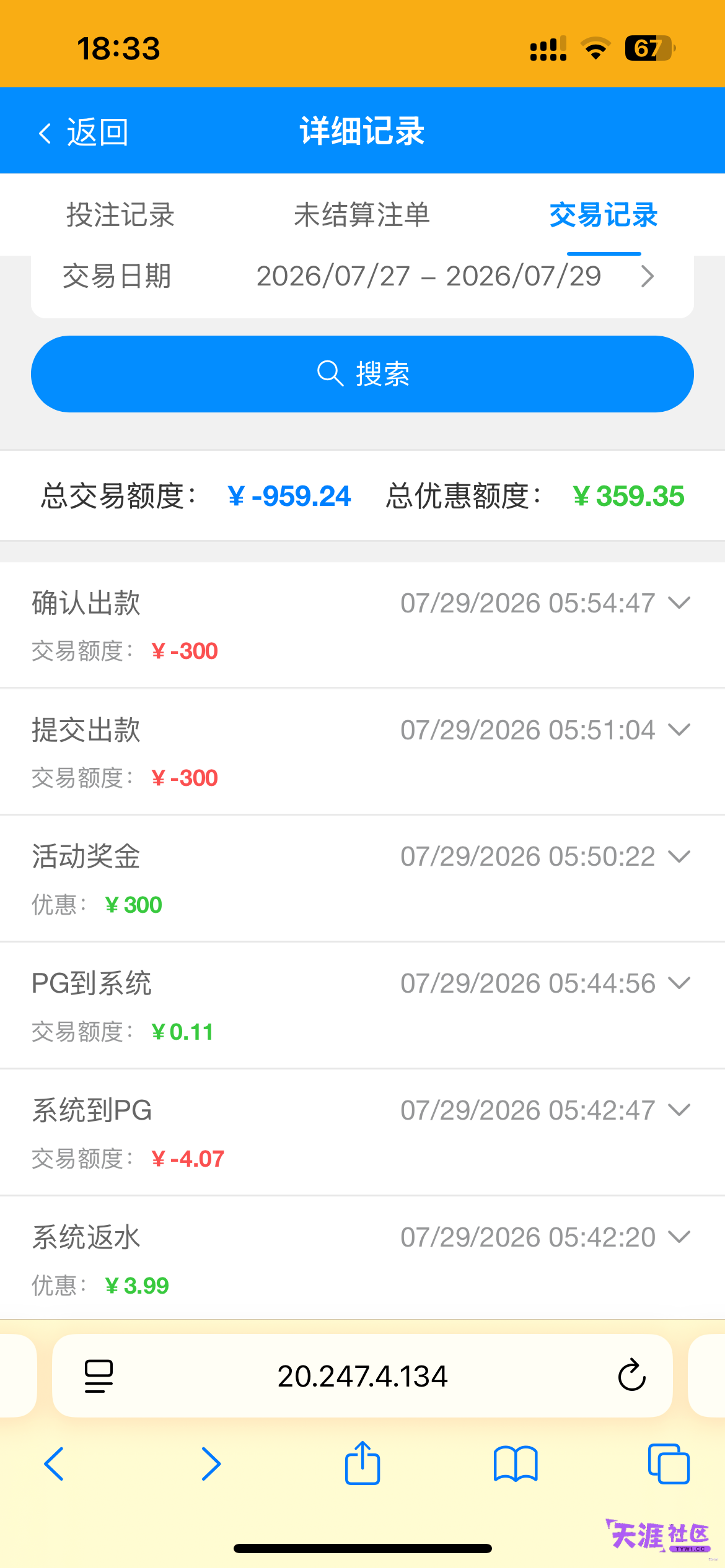Reload the page in Safari

click(631, 1375)
